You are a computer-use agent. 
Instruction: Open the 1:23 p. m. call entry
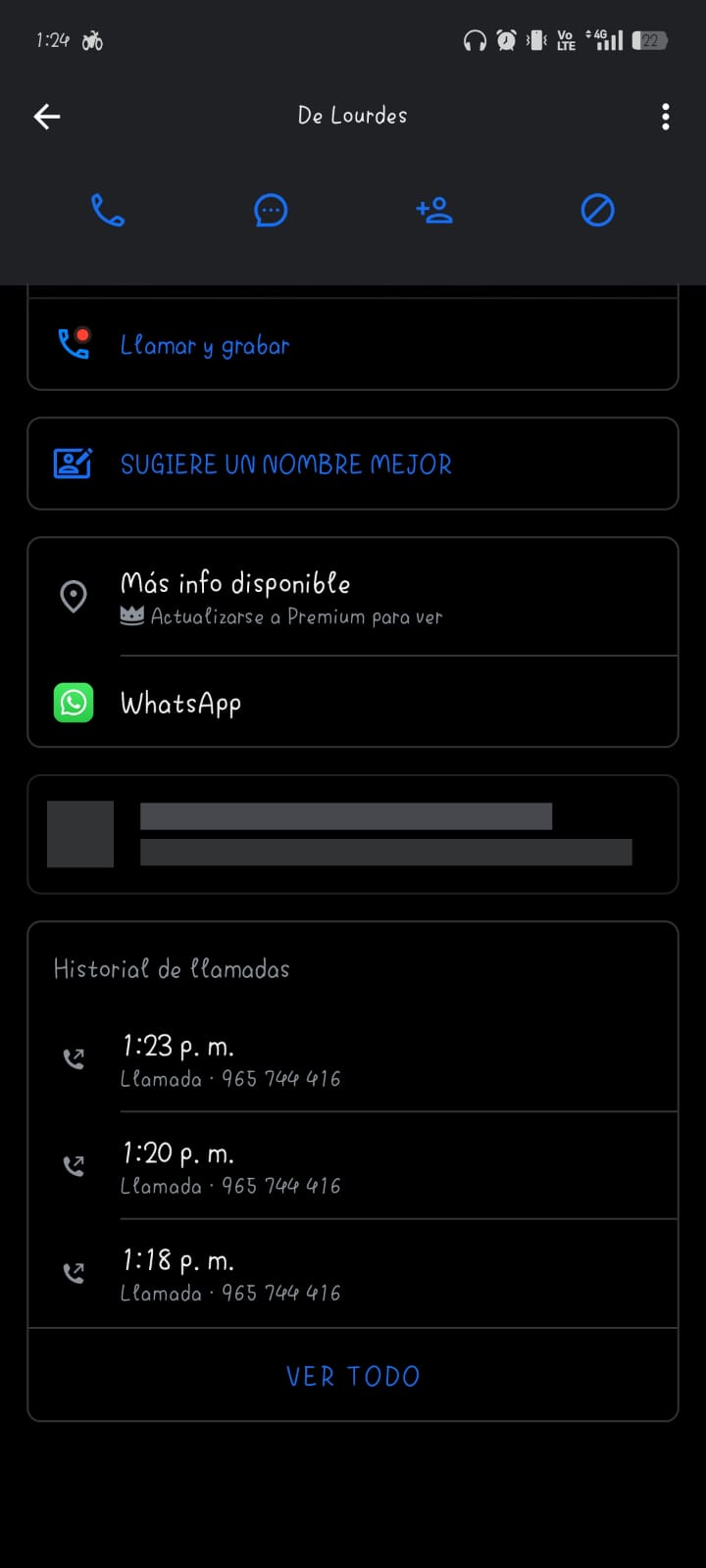353,1060
